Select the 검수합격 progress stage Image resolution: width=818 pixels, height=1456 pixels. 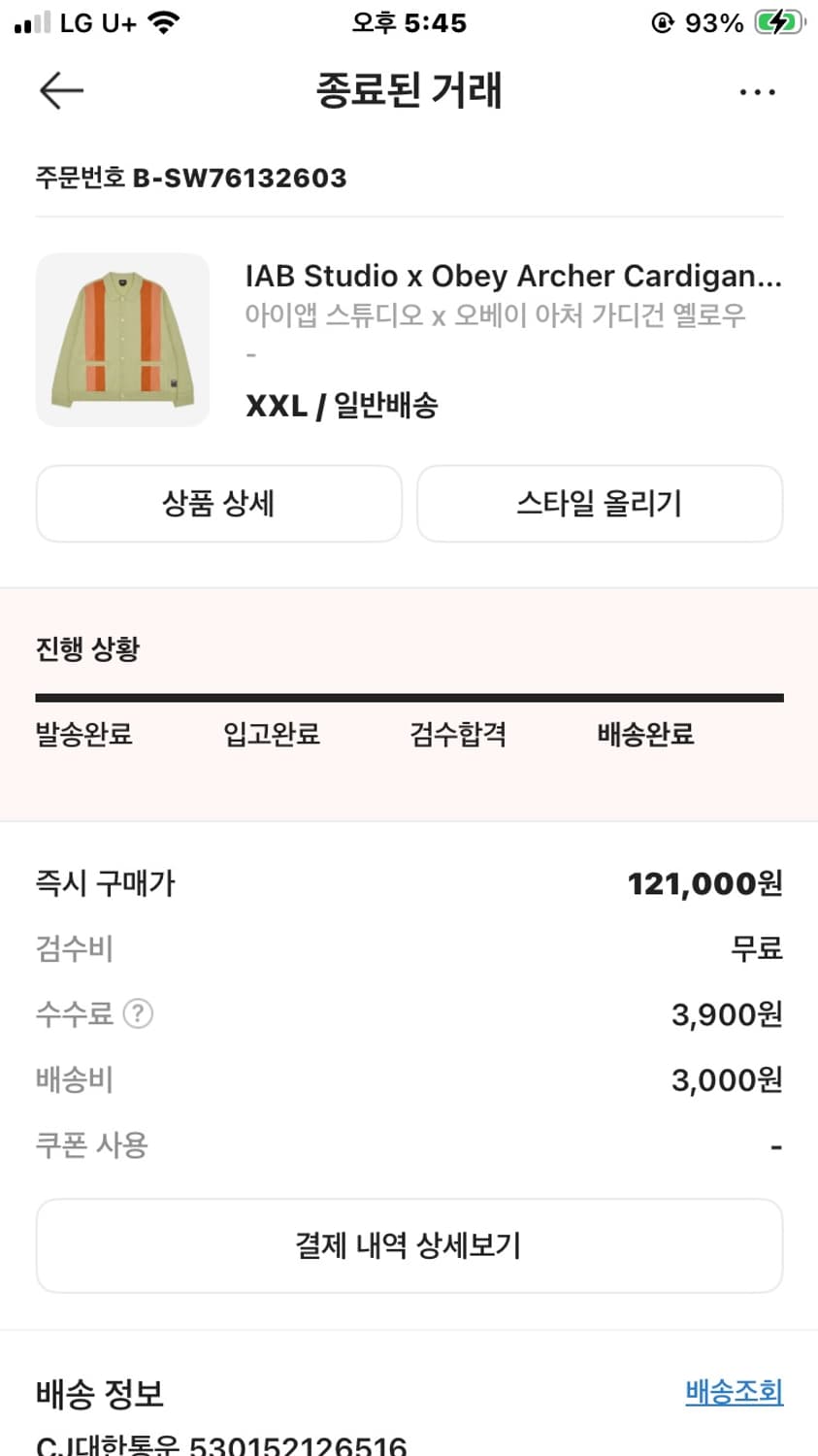pos(457,735)
